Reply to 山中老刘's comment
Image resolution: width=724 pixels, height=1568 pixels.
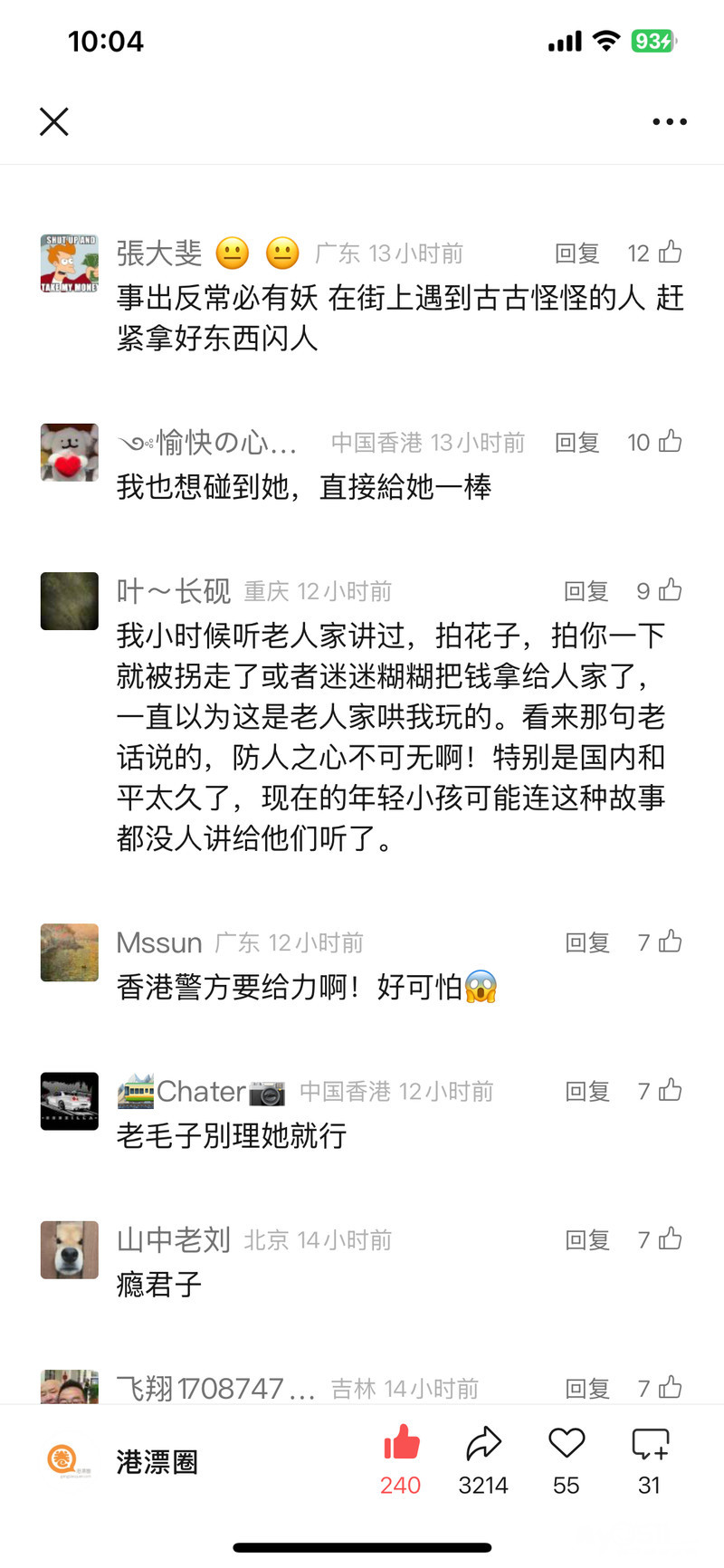[587, 1239]
